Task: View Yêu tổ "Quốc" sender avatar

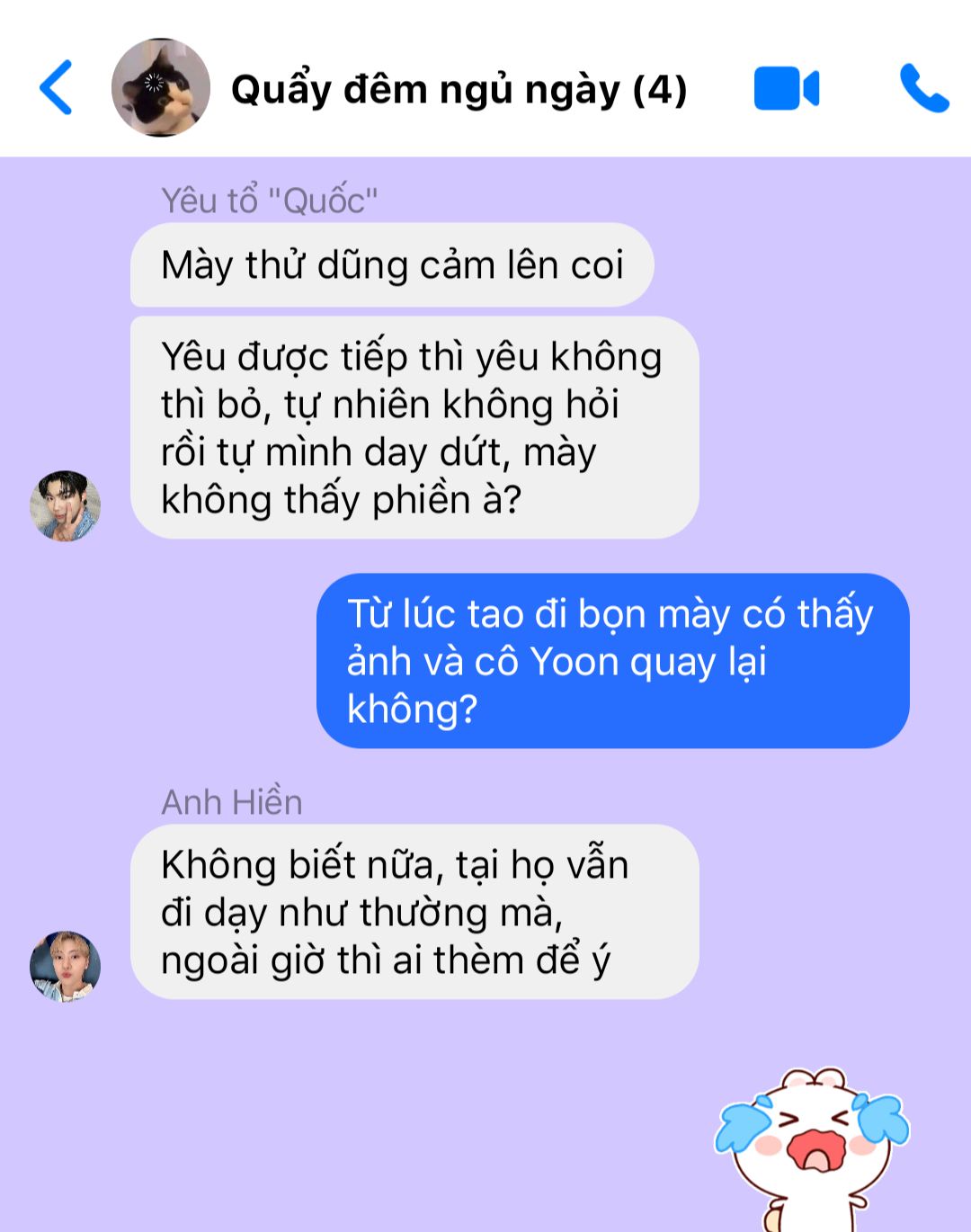Action: click(x=66, y=506)
